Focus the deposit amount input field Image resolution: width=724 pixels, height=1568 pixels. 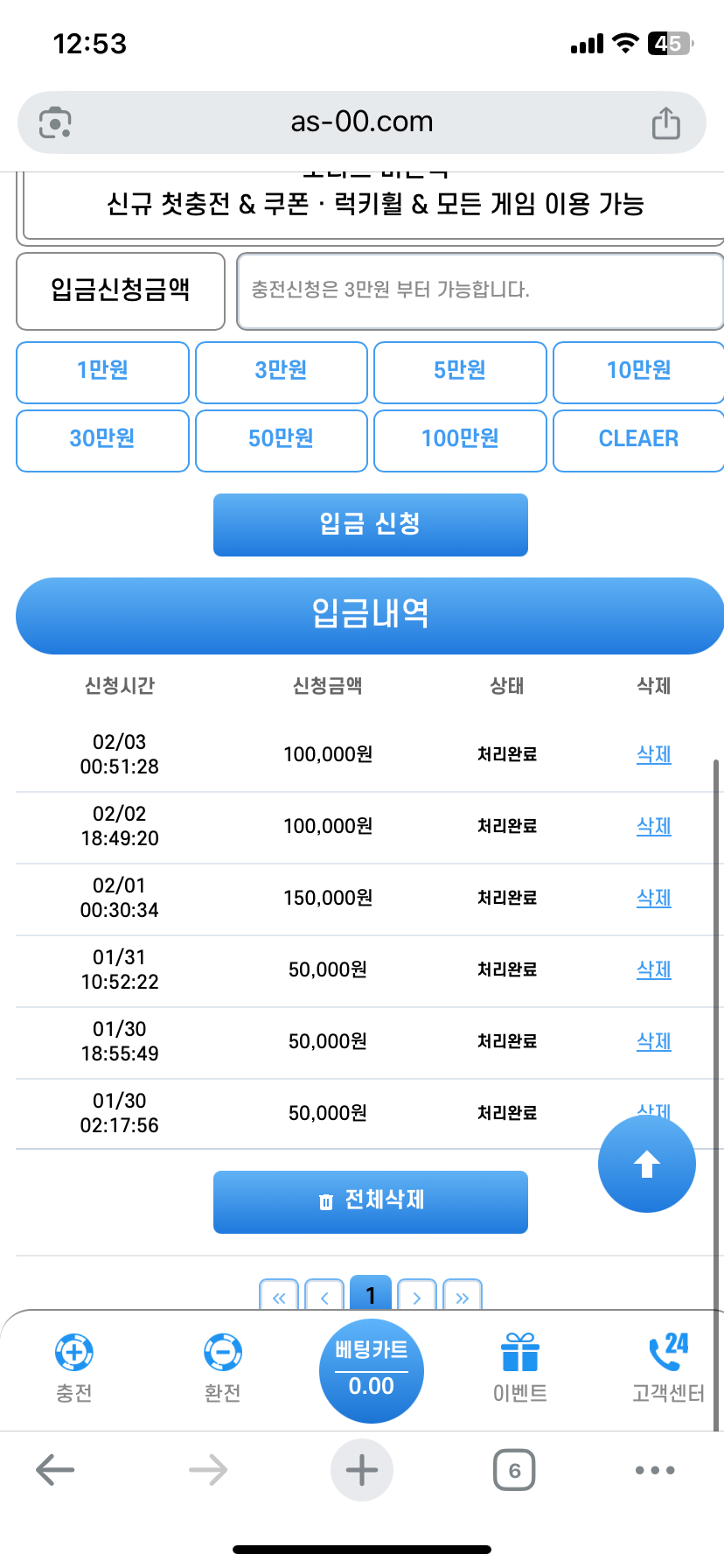pyautogui.click(x=479, y=290)
